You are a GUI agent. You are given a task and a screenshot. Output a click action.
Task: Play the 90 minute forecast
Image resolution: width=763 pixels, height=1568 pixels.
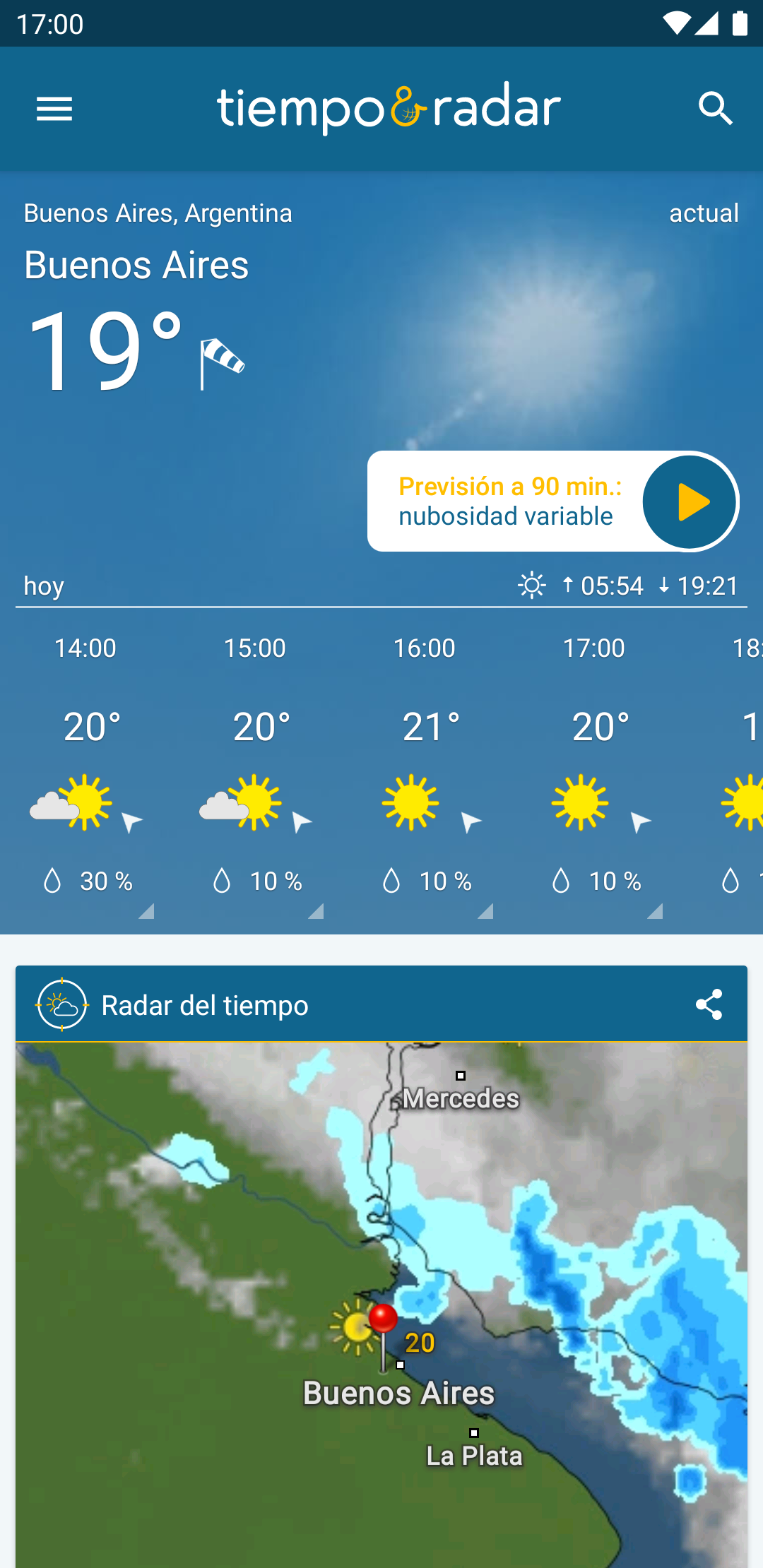pyautogui.click(x=689, y=502)
